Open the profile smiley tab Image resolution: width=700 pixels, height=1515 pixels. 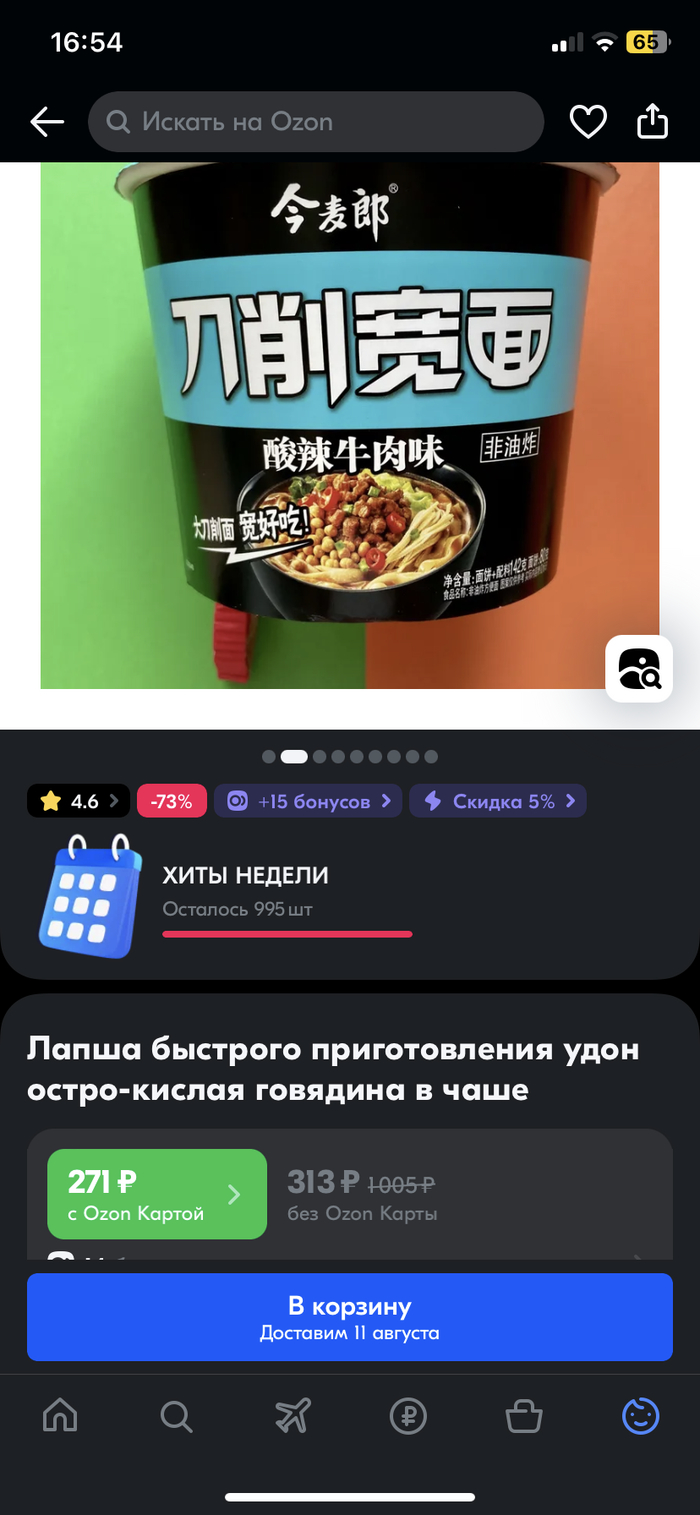[640, 1416]
